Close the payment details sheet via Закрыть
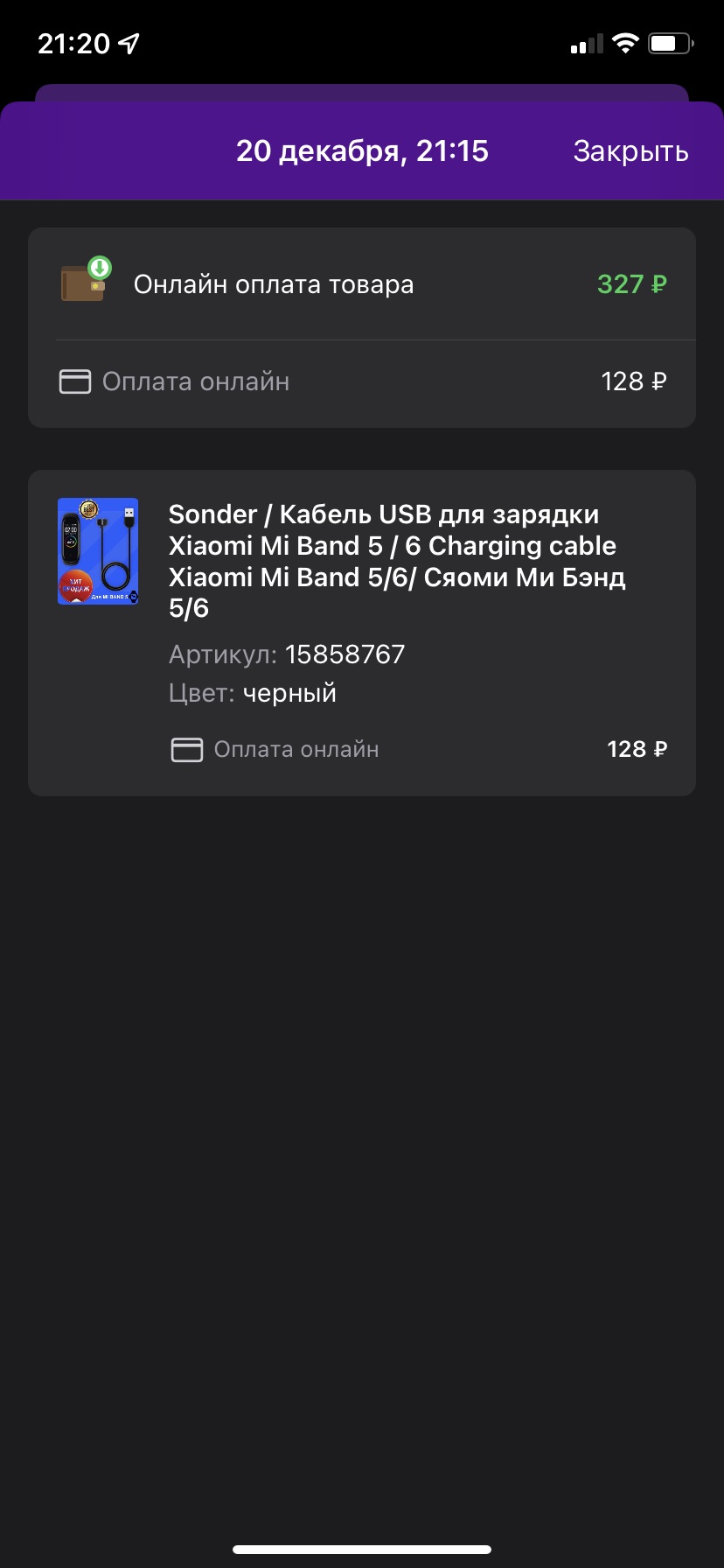The image size is (724, 1568). coord(630,151)
